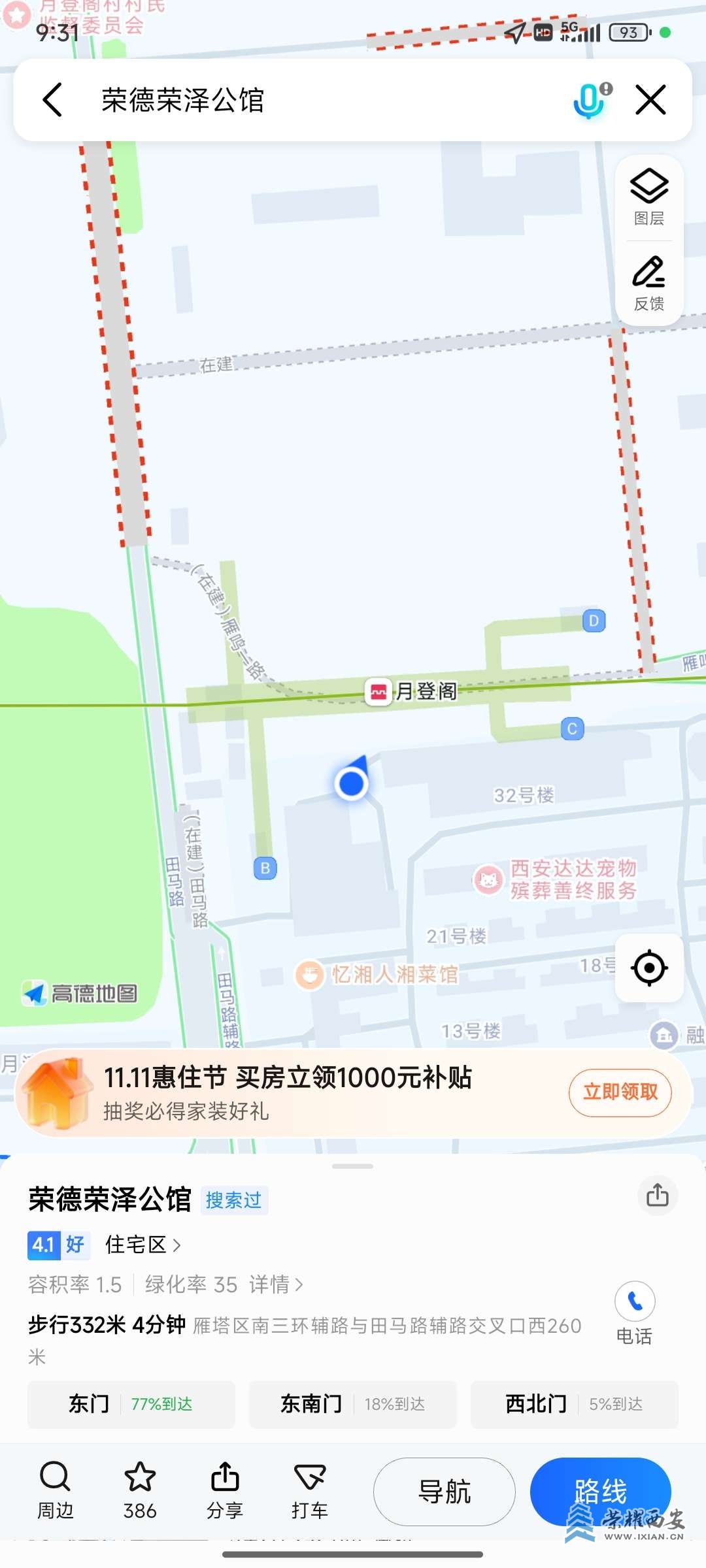Share the place via the top-right share icon
This screenshot has height=1568, width=706.
pos(657,1195)
